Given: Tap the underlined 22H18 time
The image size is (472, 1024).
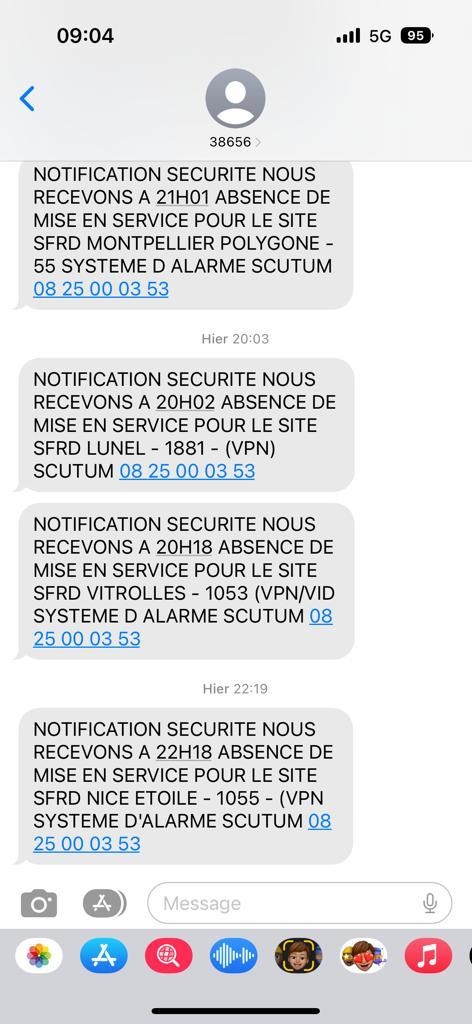Looking at the screenshot, I should tap(184, 752).
